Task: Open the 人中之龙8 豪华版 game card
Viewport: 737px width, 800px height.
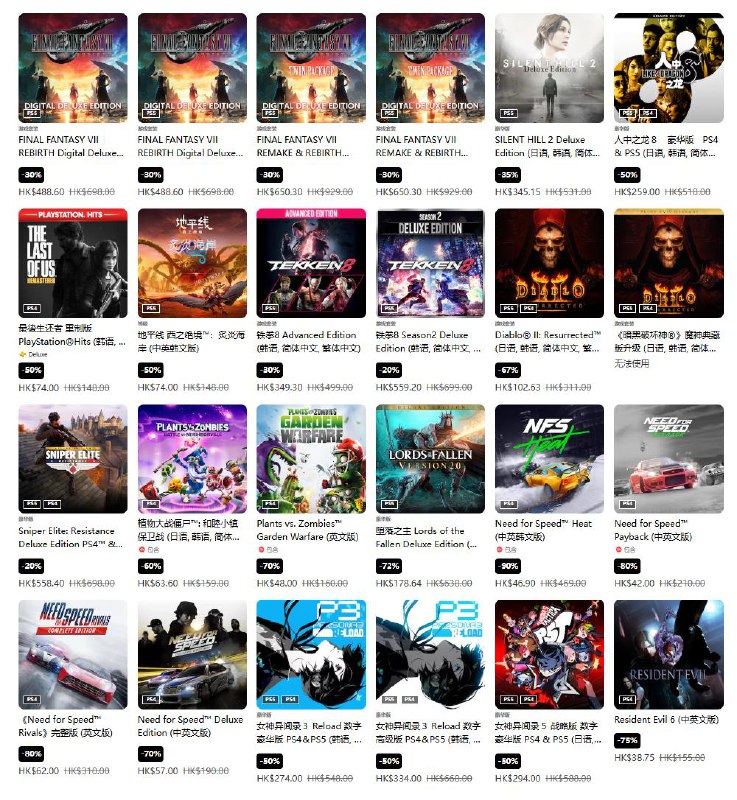Action: pos(668,67)
